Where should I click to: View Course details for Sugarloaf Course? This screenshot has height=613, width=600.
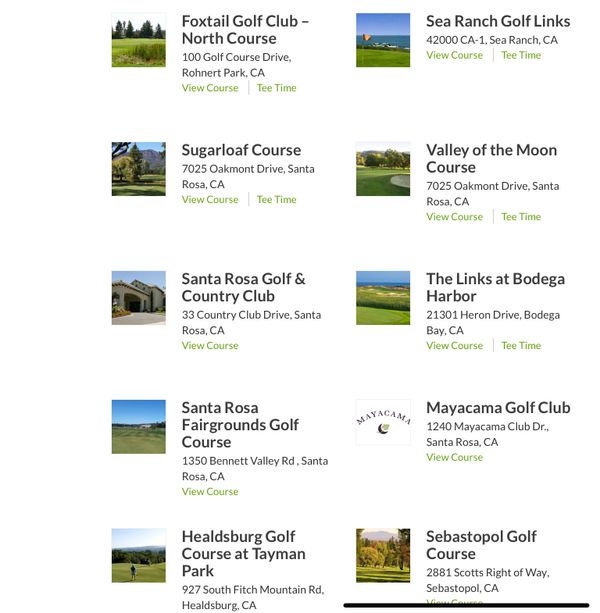coord(210,199)
